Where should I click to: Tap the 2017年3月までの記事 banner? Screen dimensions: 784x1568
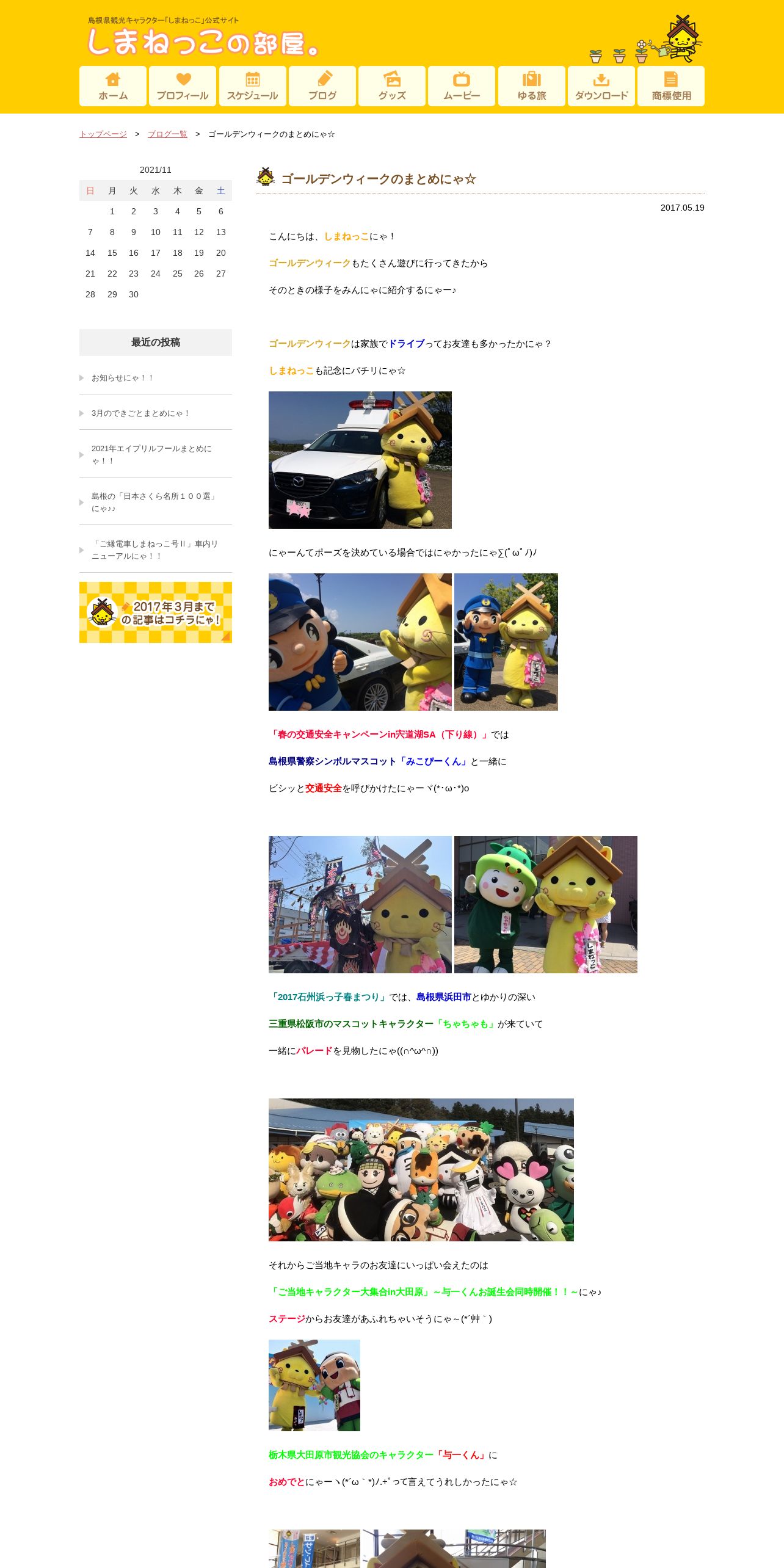(x=156, y=612)
